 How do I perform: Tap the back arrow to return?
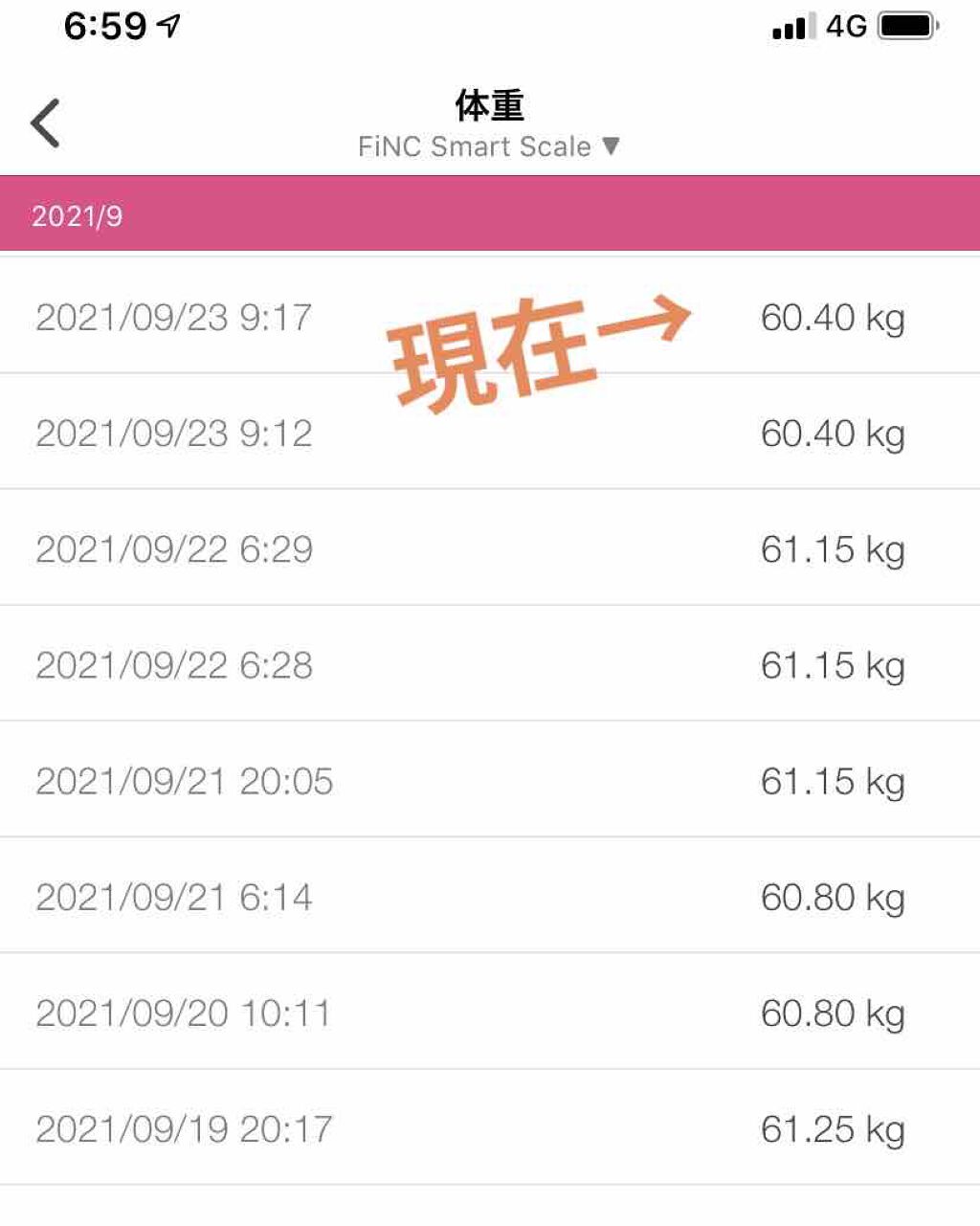pyautogui.click(x=43, y=123)
